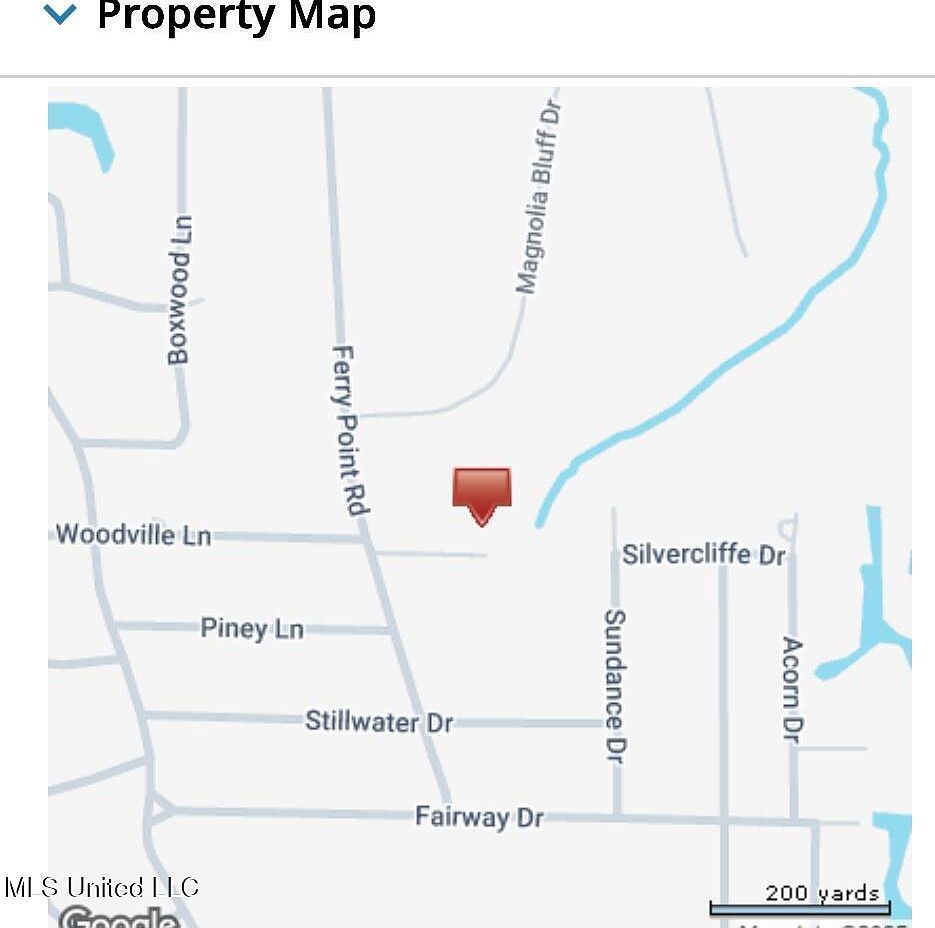Image resolution: width=935 pixels, height=928 pixels.
Task: Collapse the Property Map section
Action: [62, 15]
